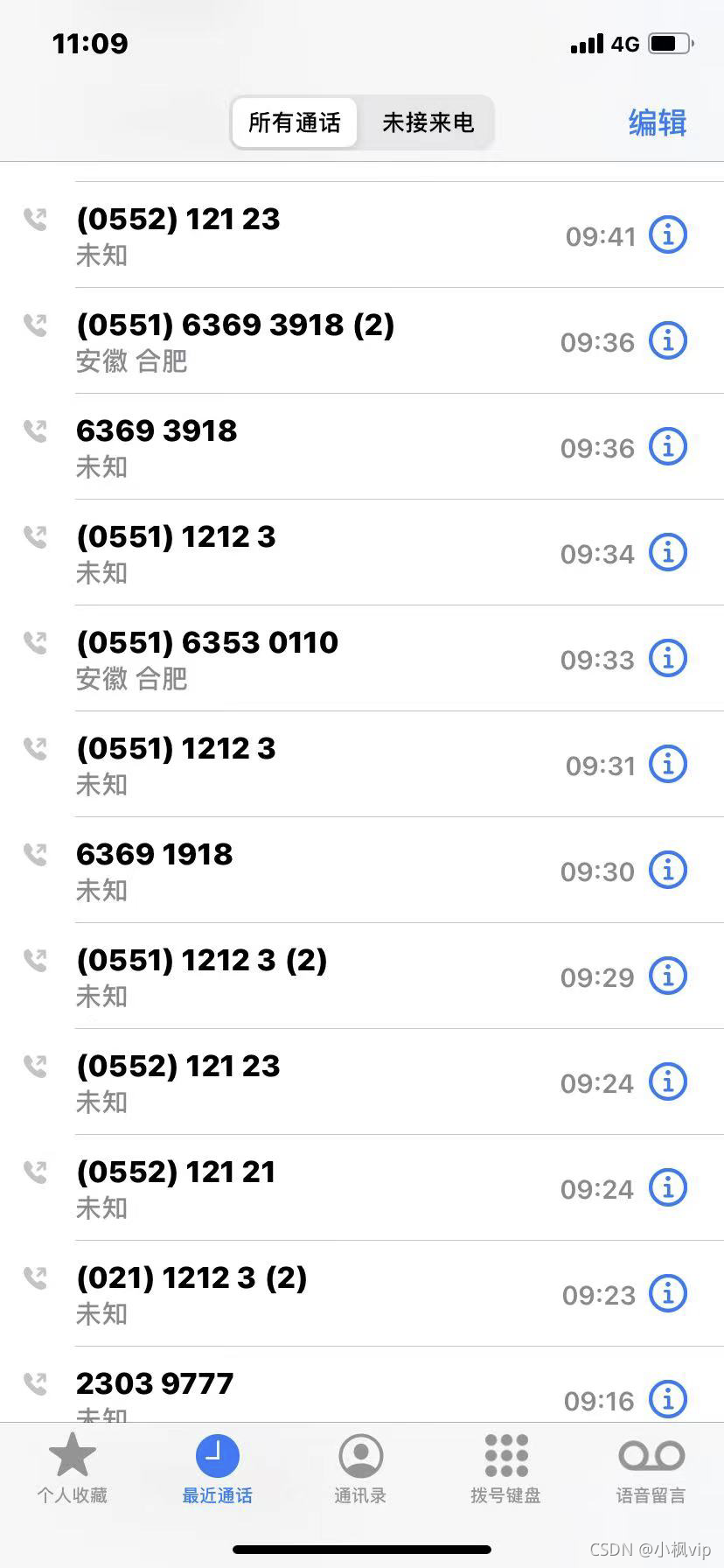Select the 最近通话 tab
The width and height of the screenshot is (724, 1568).
217,1470
